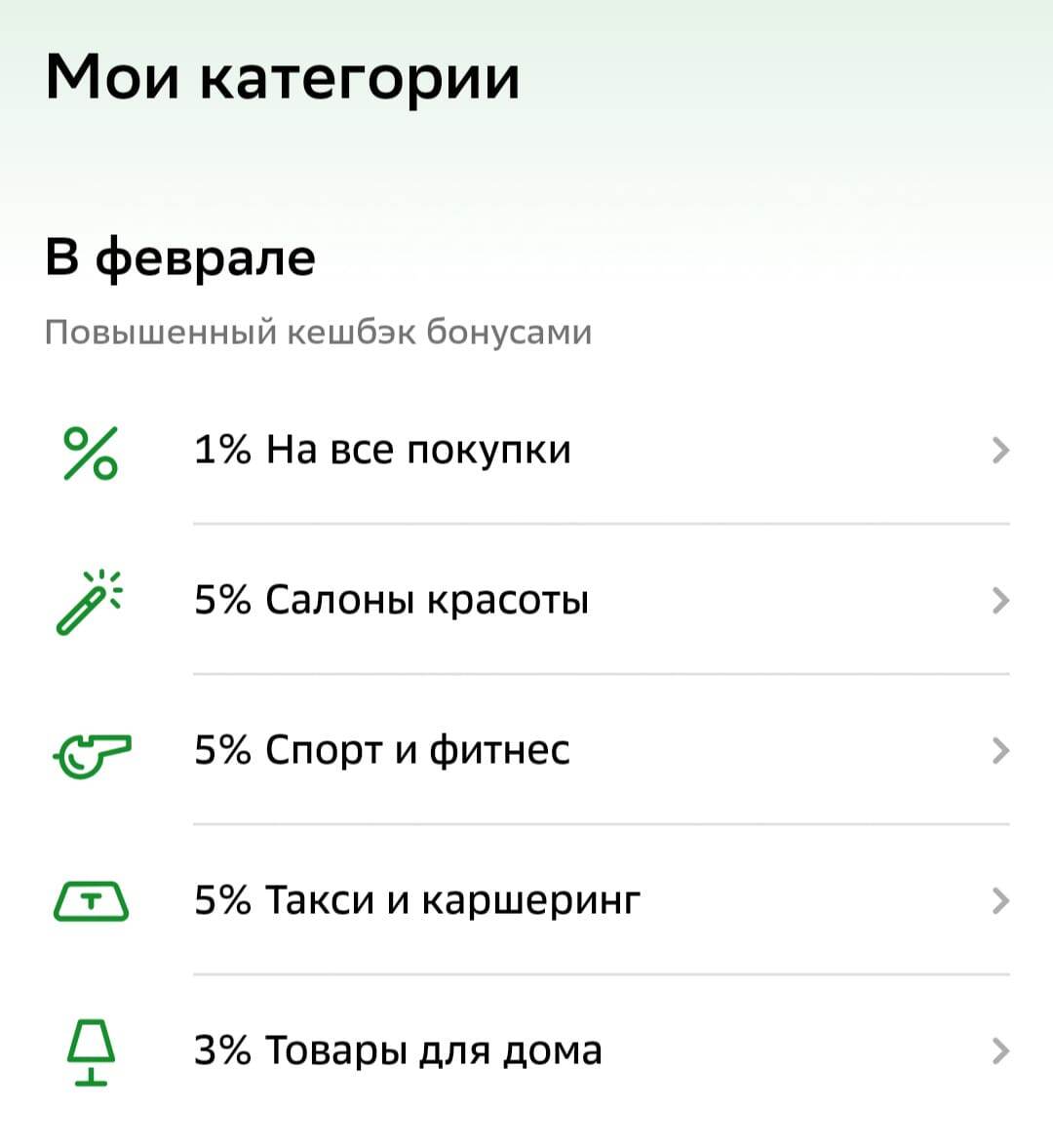The image size is (1053, 1148).
Task: Click the taxi icon with letter T
Action: [x=91, y=901]
